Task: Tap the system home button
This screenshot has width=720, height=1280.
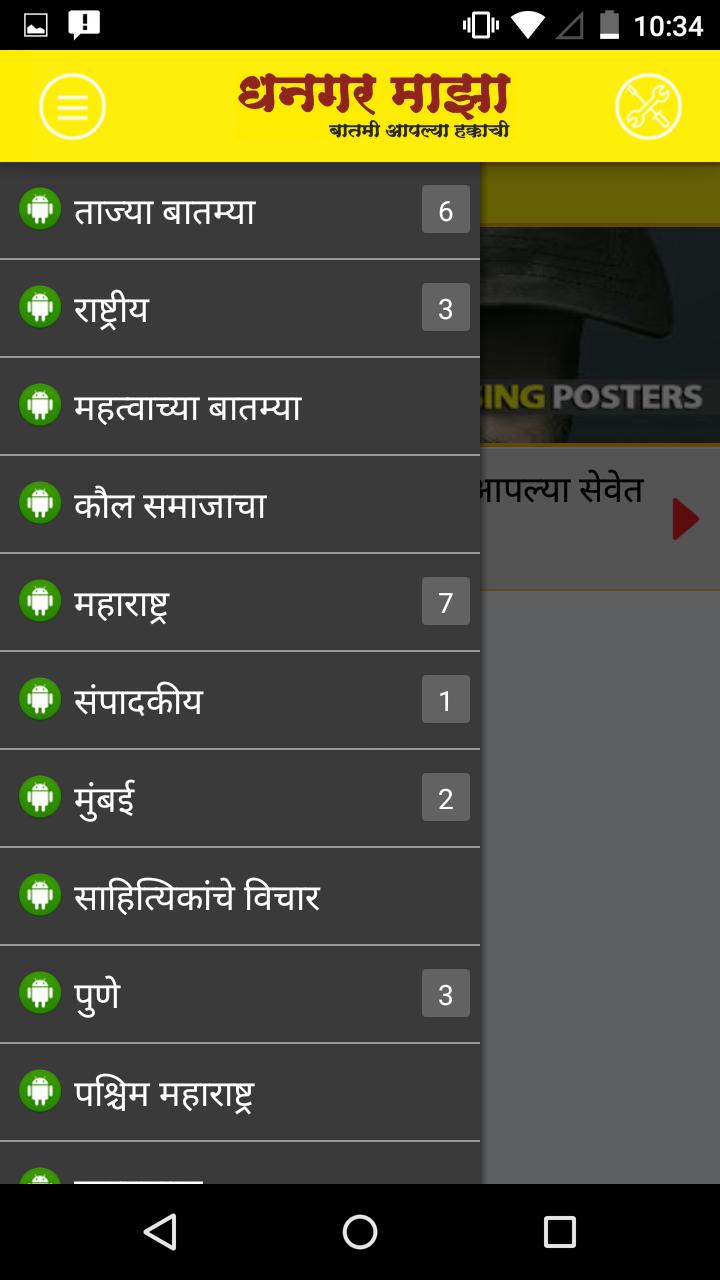Action: 360,1232
